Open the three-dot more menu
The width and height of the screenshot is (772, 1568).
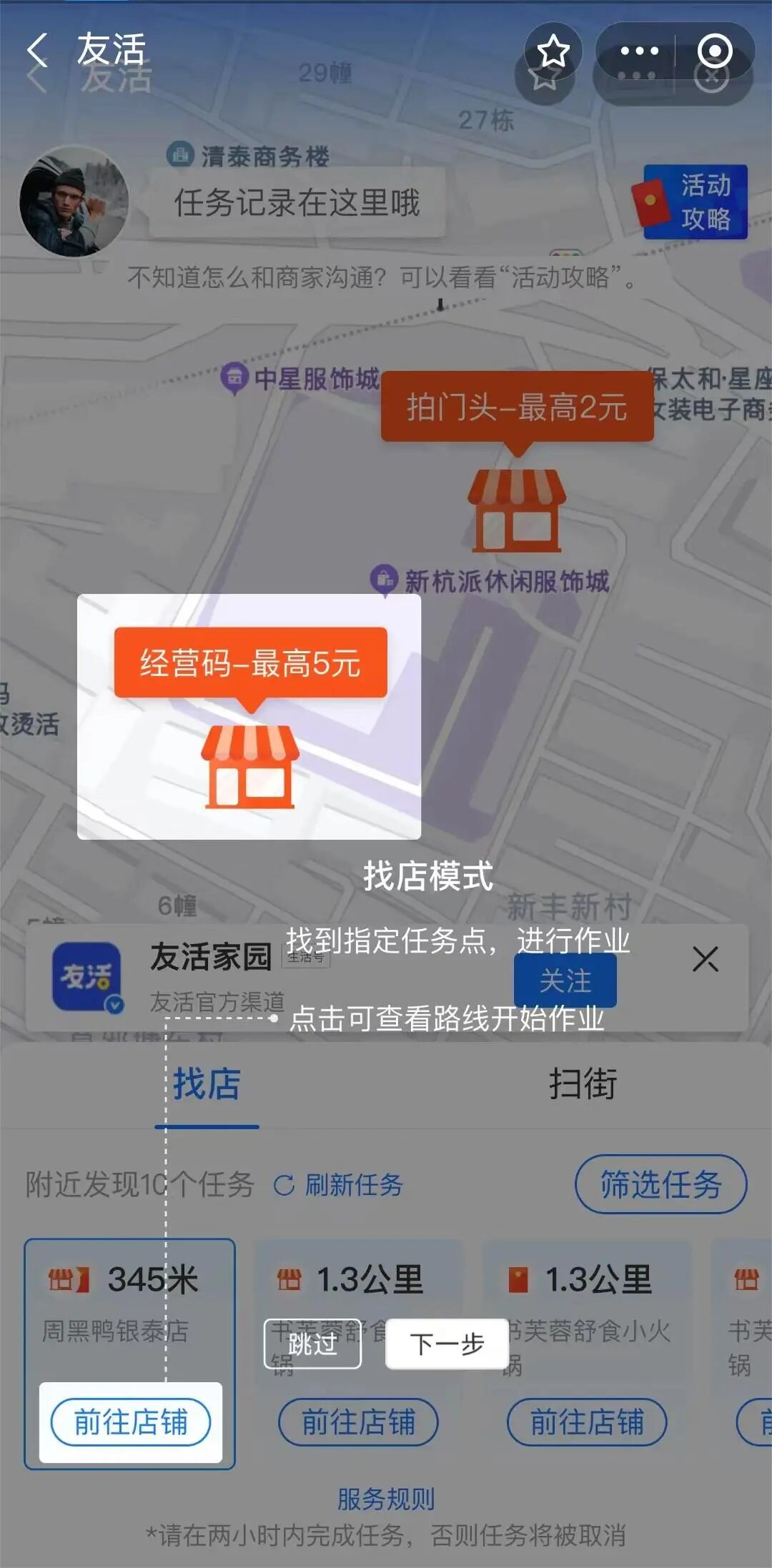pos(639,51)
